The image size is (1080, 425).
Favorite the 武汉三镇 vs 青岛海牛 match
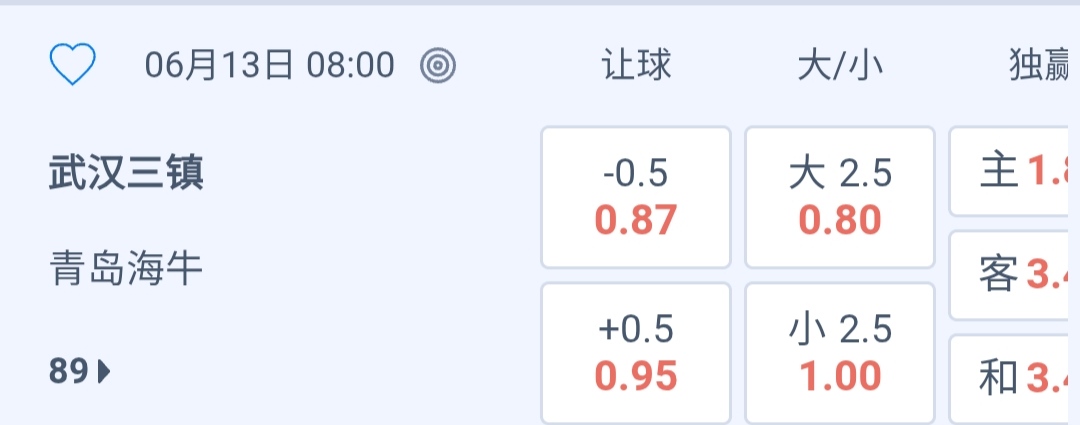[72, 66]
